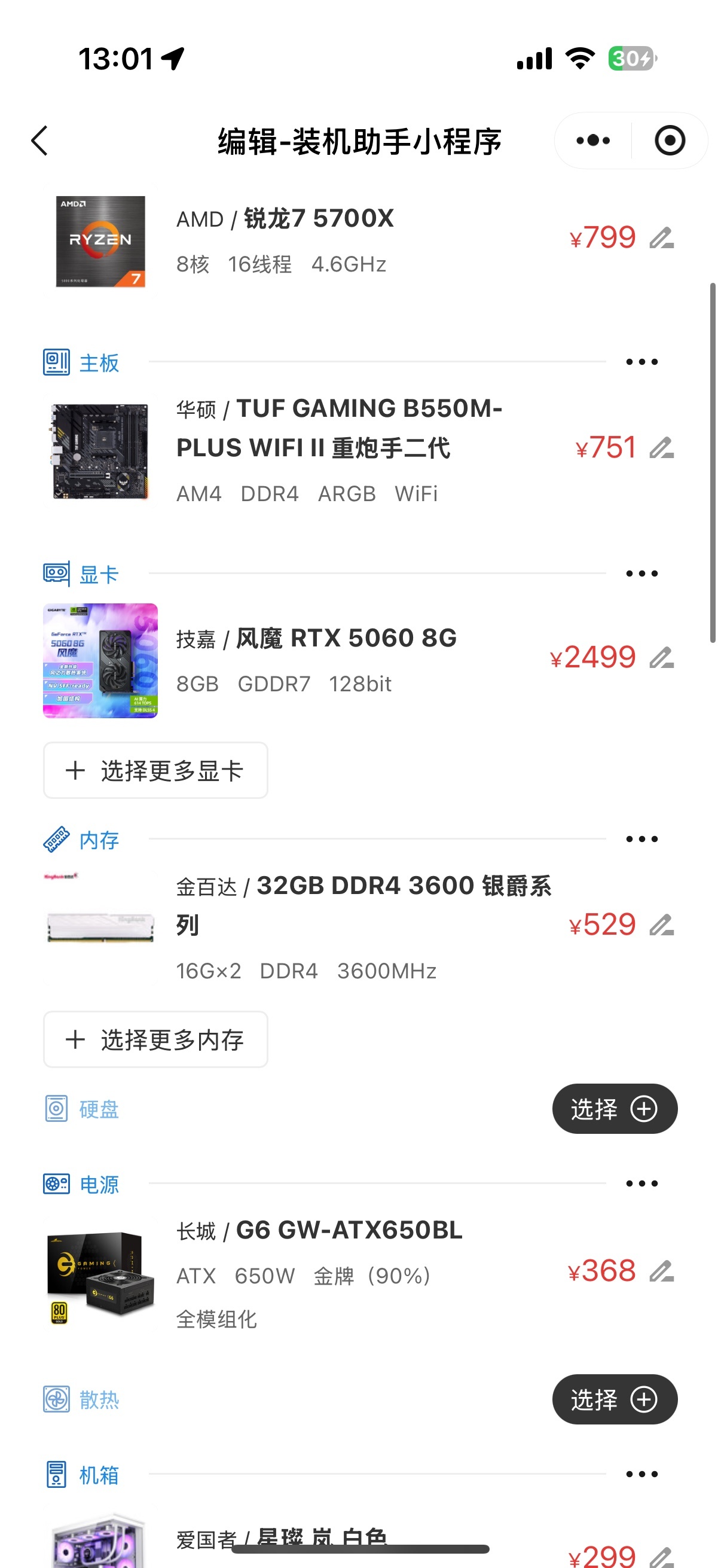Tap 选择更多显卡 to add another GPU
Screen dimensions: 721x1568
click(155, 770)
